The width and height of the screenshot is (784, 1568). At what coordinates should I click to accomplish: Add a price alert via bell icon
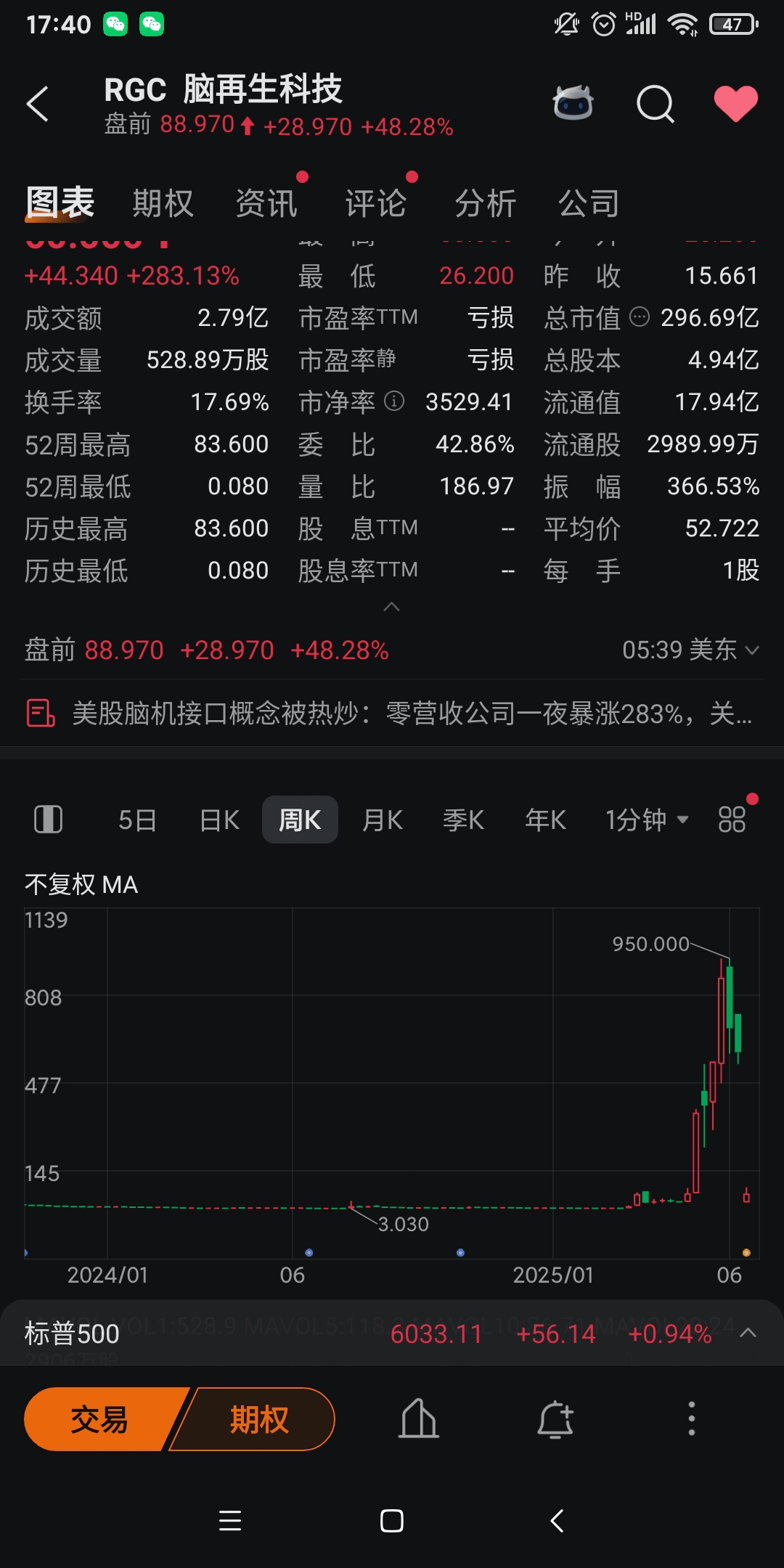pos(555,1419)
